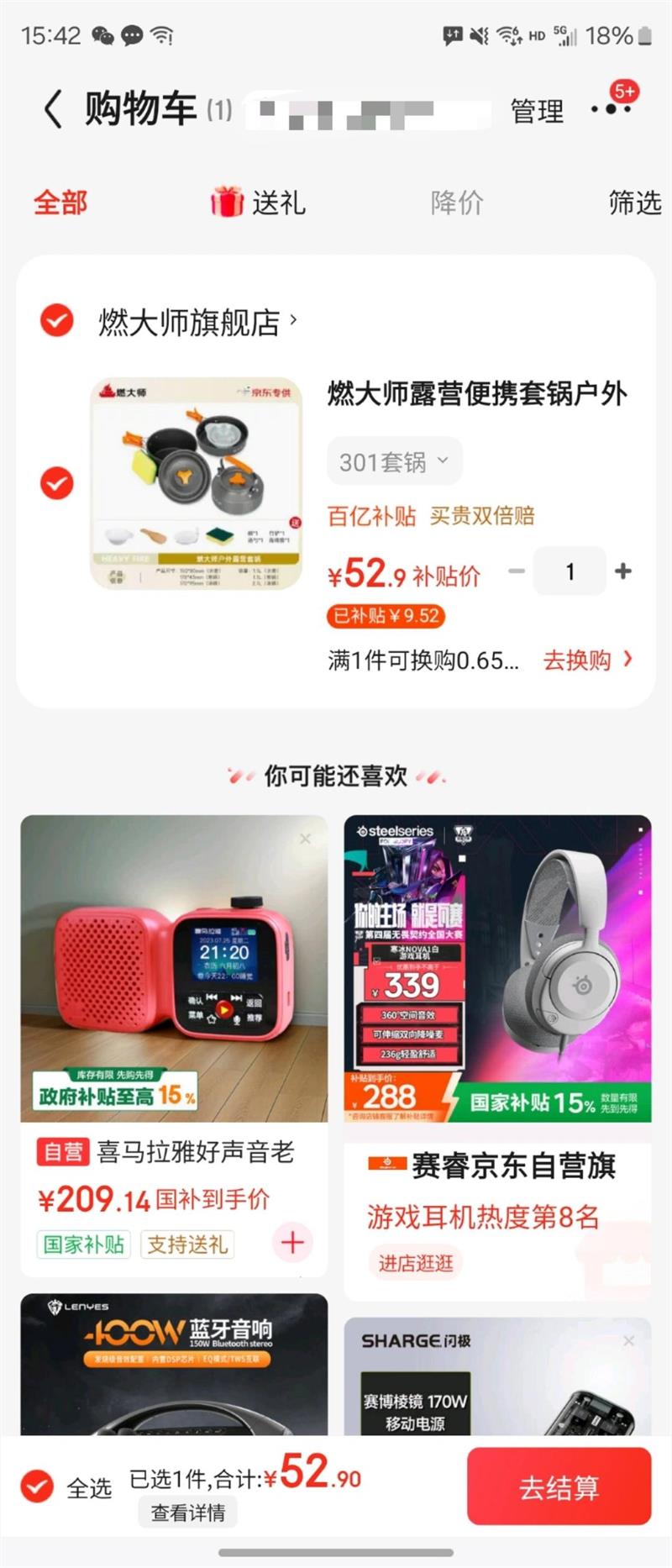
Task: Open the three-dot more menu
Action: coord(611,110)
